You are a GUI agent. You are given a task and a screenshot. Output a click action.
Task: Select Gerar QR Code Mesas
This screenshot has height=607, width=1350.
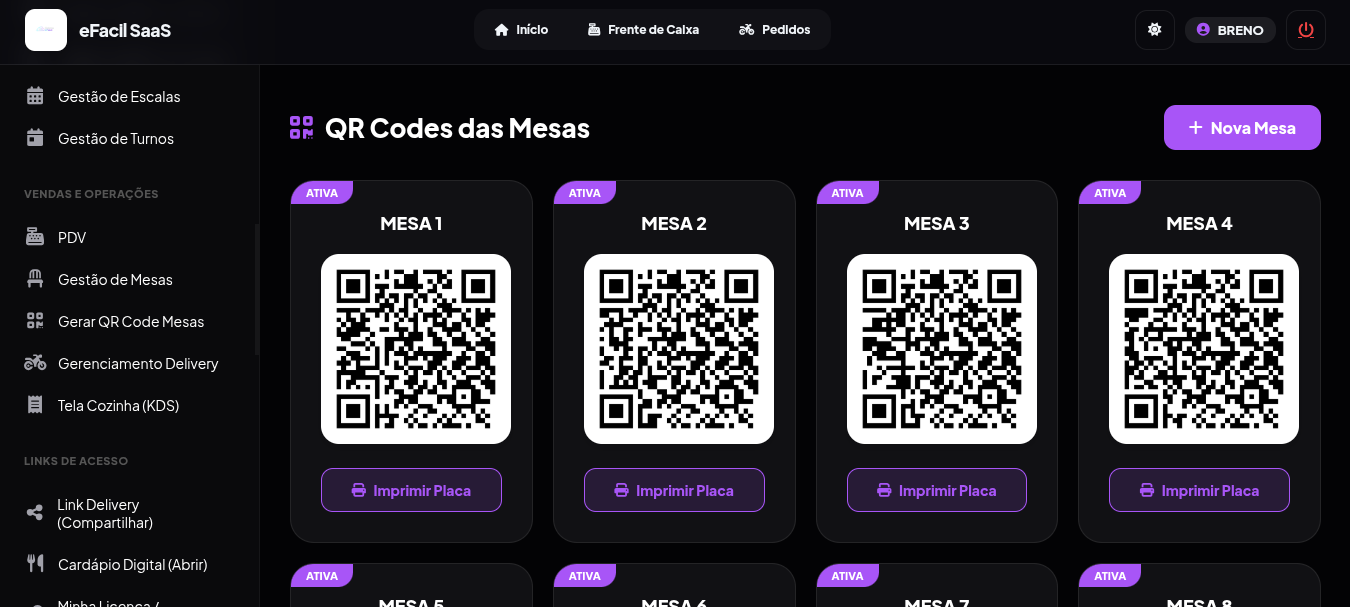pos(130,322)
